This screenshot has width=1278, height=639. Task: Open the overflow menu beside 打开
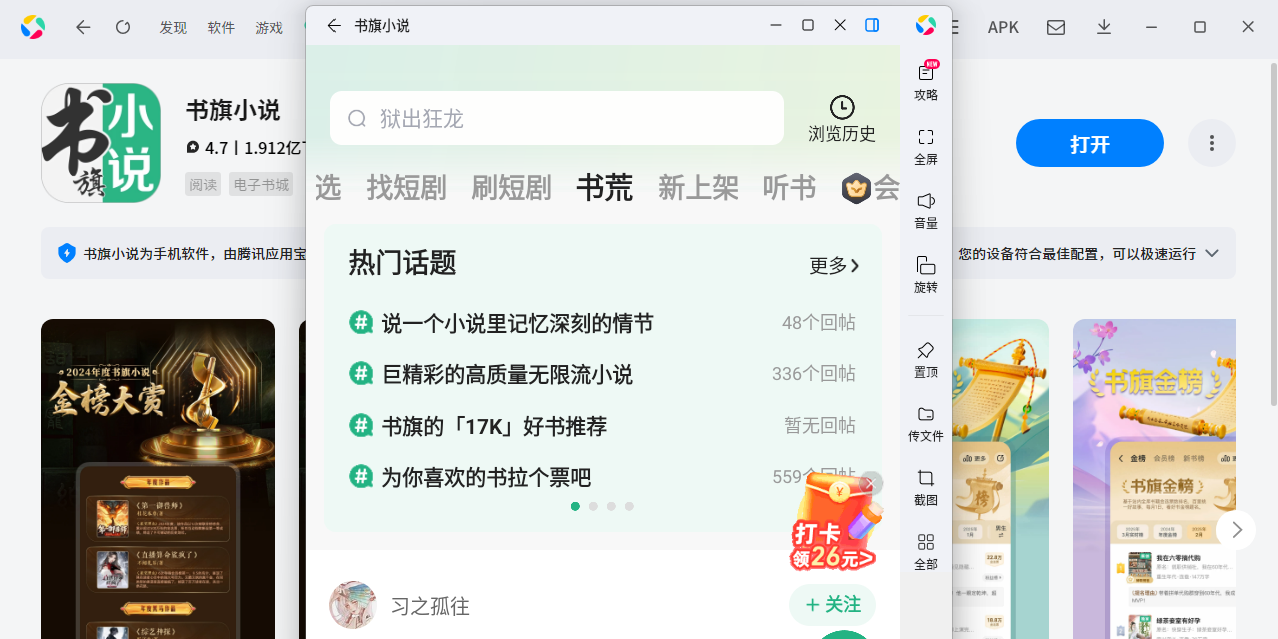click(1211, 144)
